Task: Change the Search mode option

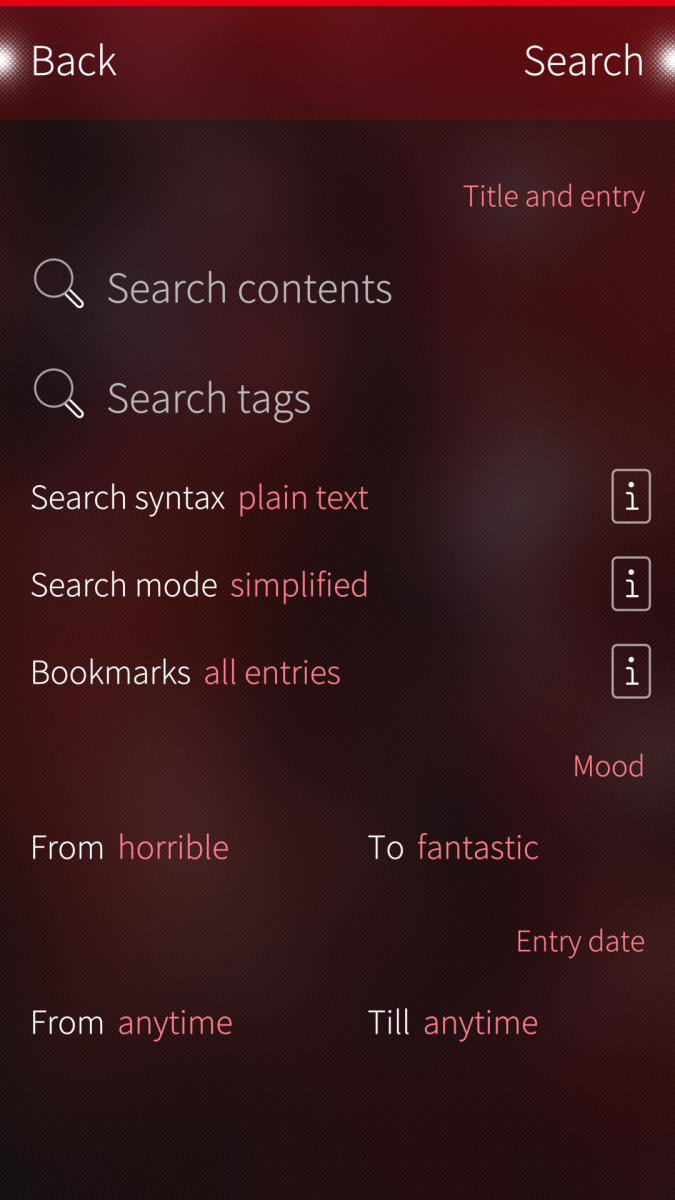Action: [x=200, y=585]
